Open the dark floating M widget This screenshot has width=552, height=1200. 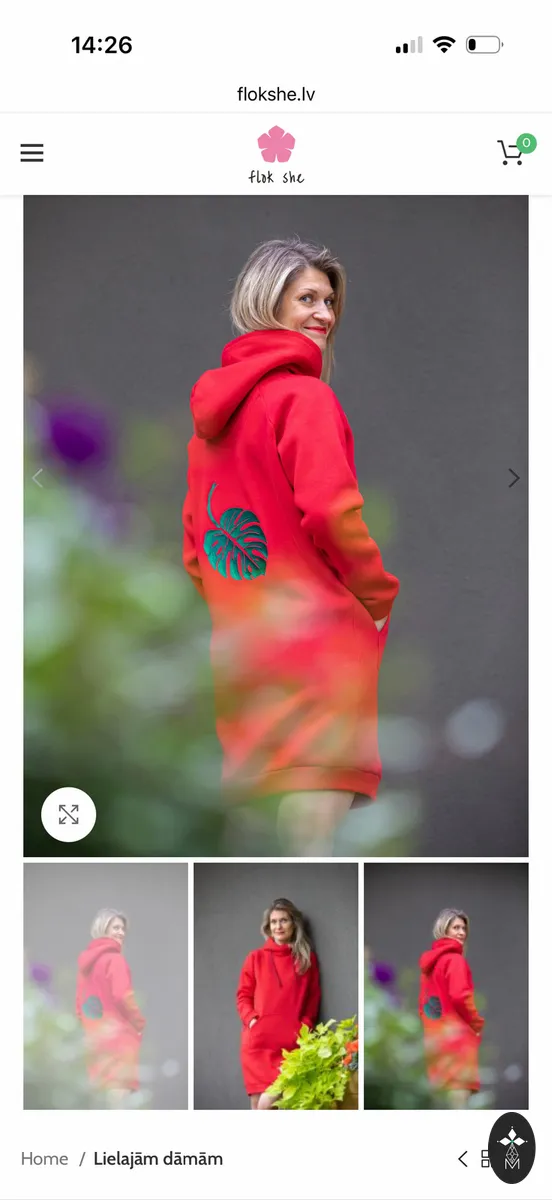coord(512,1148)
